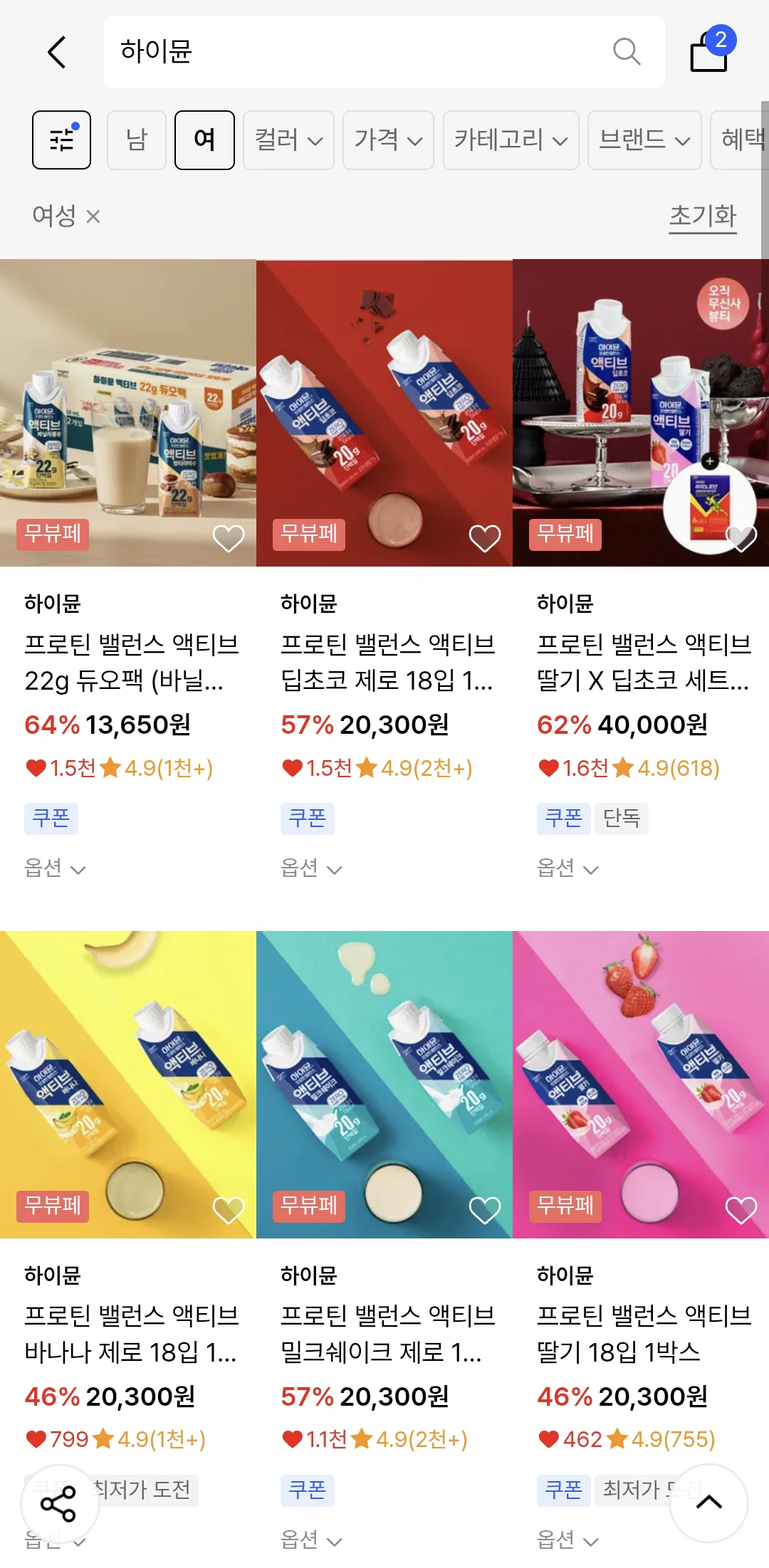Open the shopping bag with 2 items

pyautogui.click(x=711, y=50)
